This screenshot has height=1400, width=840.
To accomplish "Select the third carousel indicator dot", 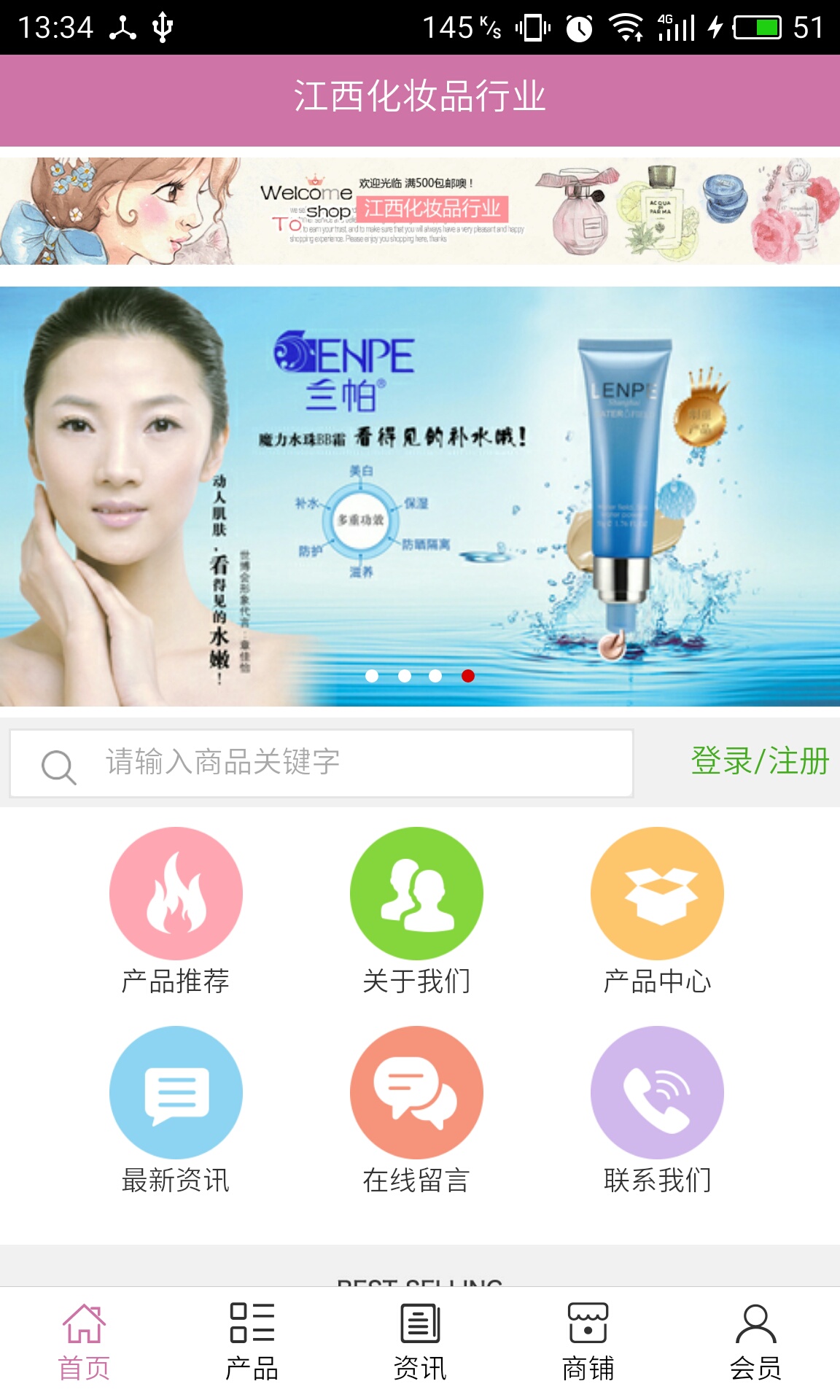I will pyautogui.click(x=435, y=676).
